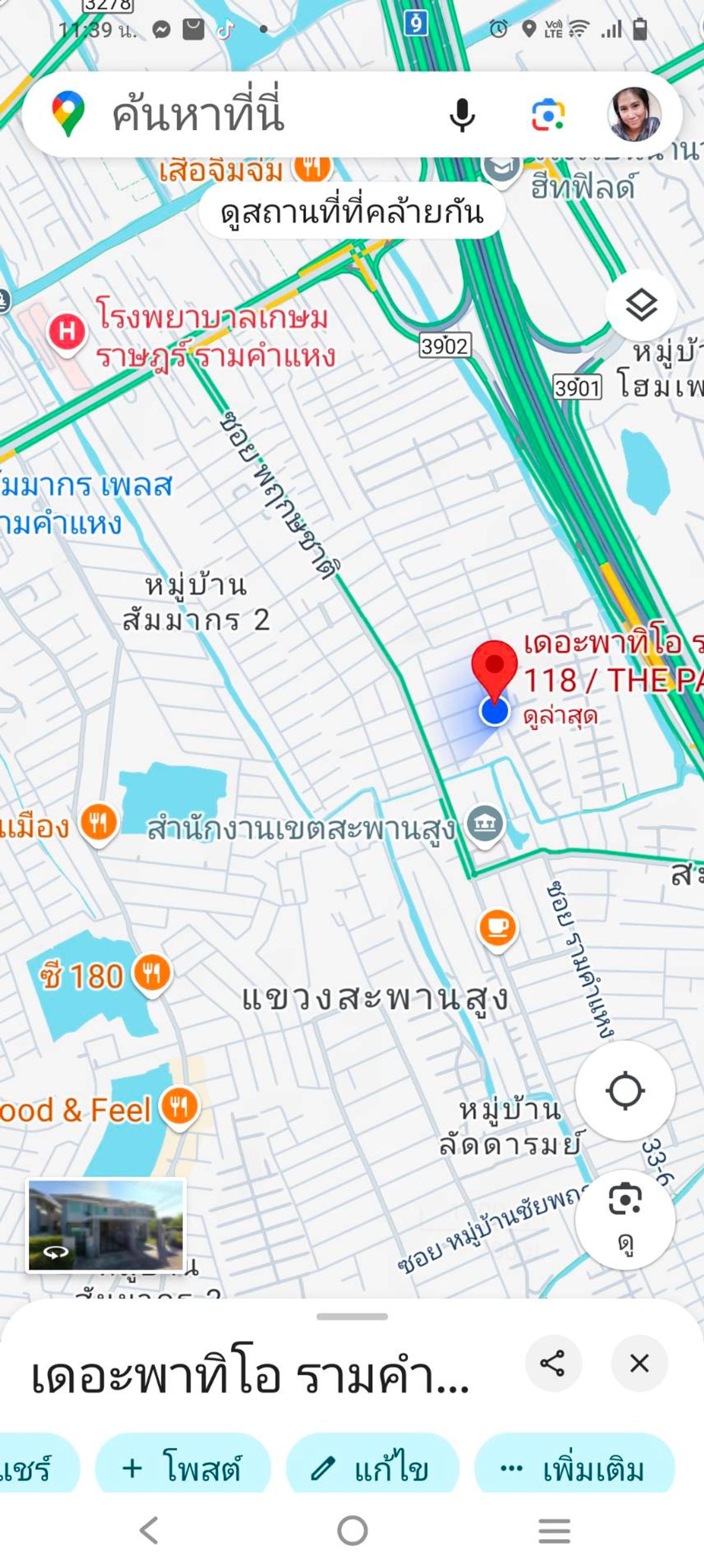The height and width of the screenshot is (1568, 704).
Task: Go back with the system back button
Action: click(x=149, y=1530)
